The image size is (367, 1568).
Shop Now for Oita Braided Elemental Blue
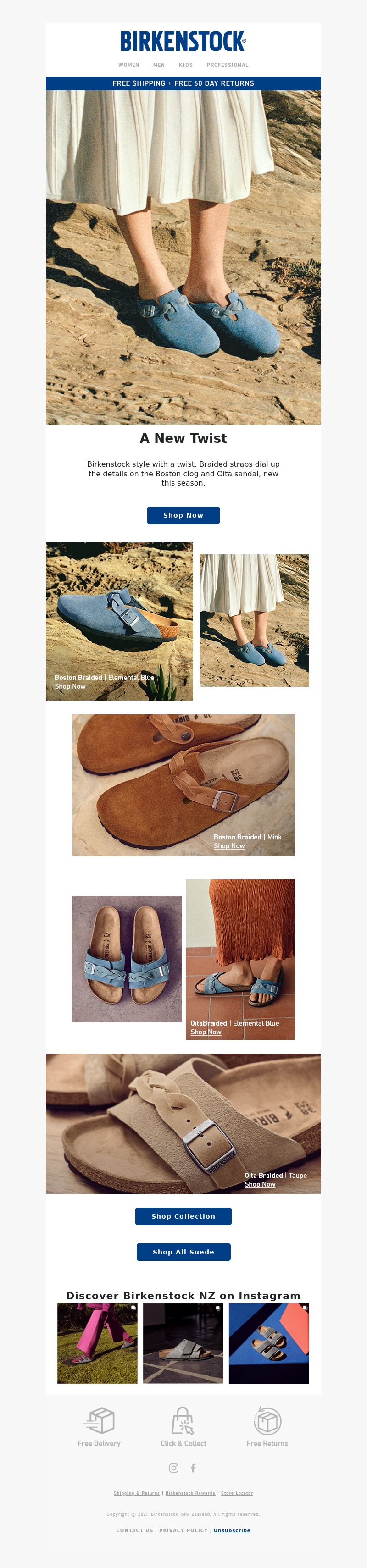pyautogui.click(x=206, y=1032)
